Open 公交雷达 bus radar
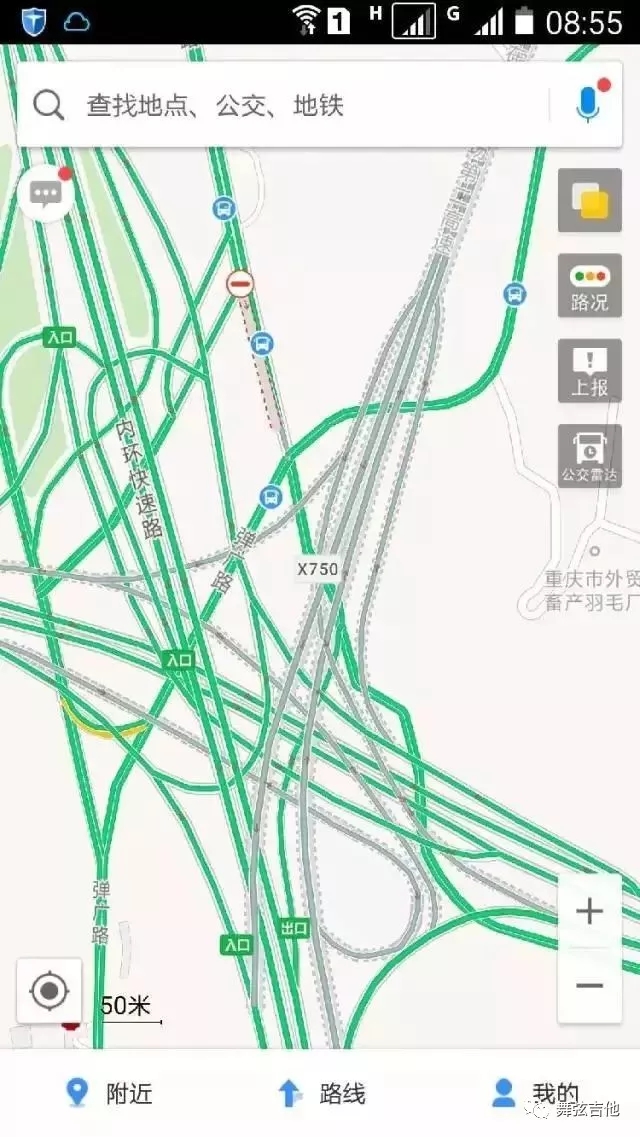This screenshot has height=1137, width=640. pos(589,456)
